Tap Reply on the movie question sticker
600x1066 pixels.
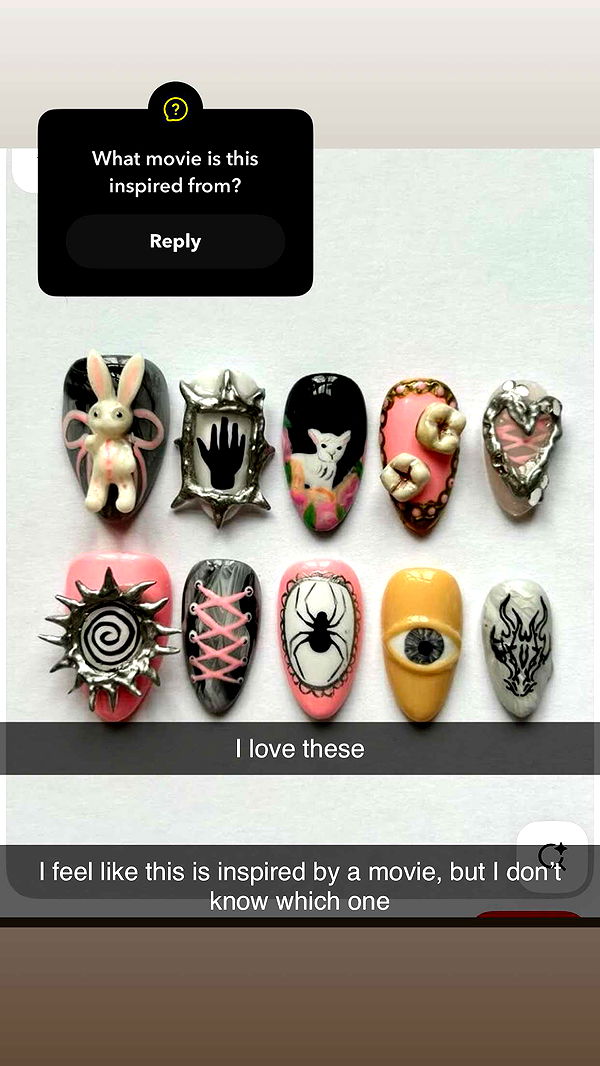pos(175,241)
